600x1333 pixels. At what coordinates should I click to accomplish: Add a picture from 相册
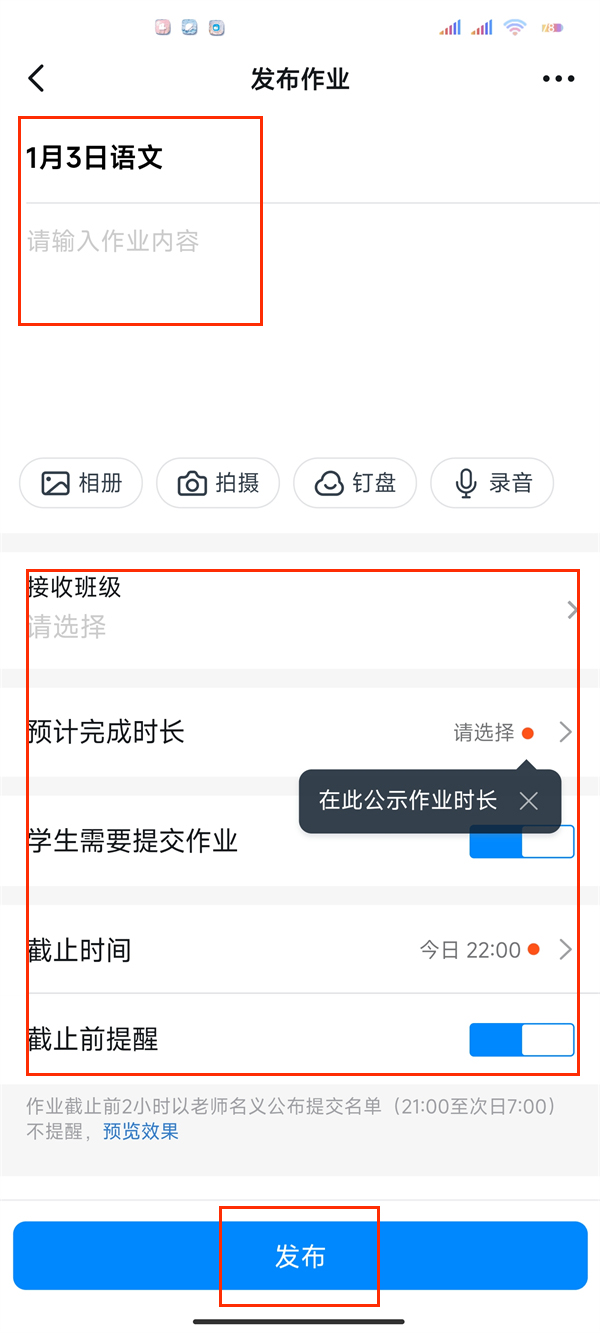click(82, 484)
